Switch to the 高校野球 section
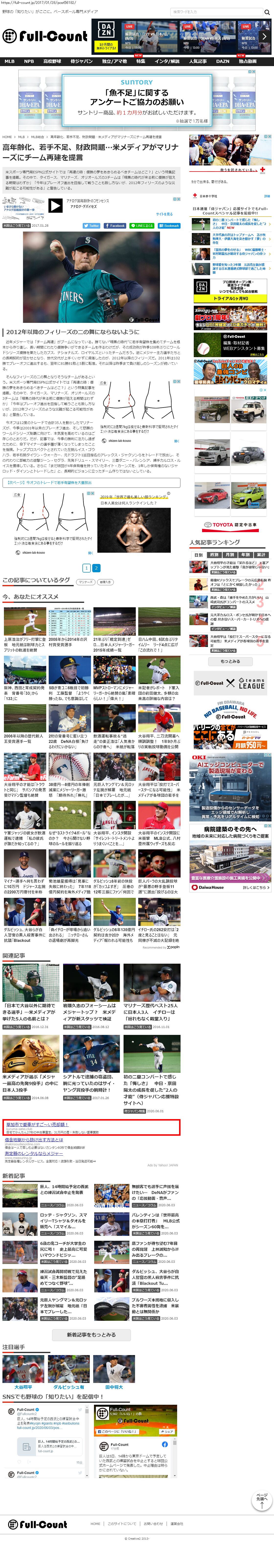The image size is (274, 1568). click(x=52, y=61)
